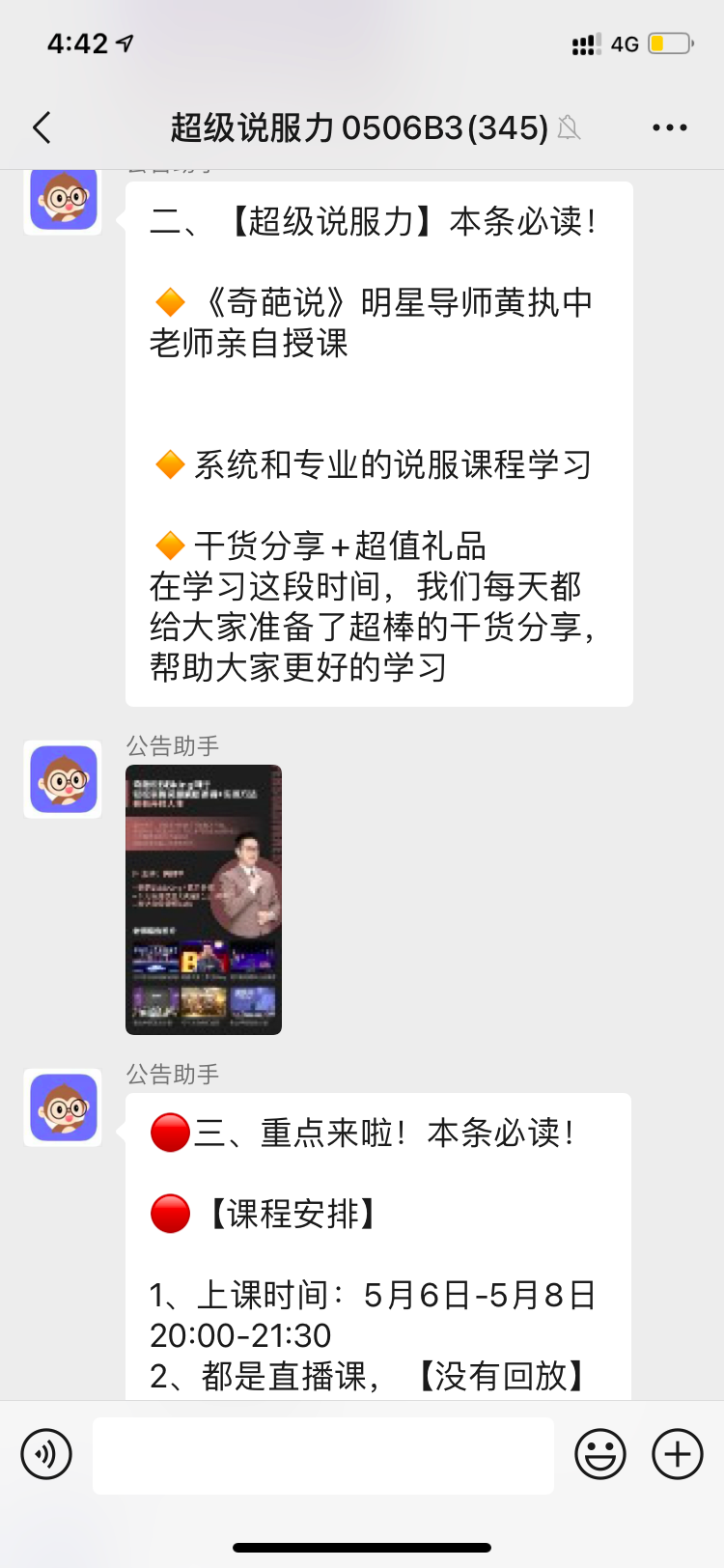724x1568 pixels.
Task: Open 公告助手 avatar beside 课程安排 message
Action: tap(64, 1107)
